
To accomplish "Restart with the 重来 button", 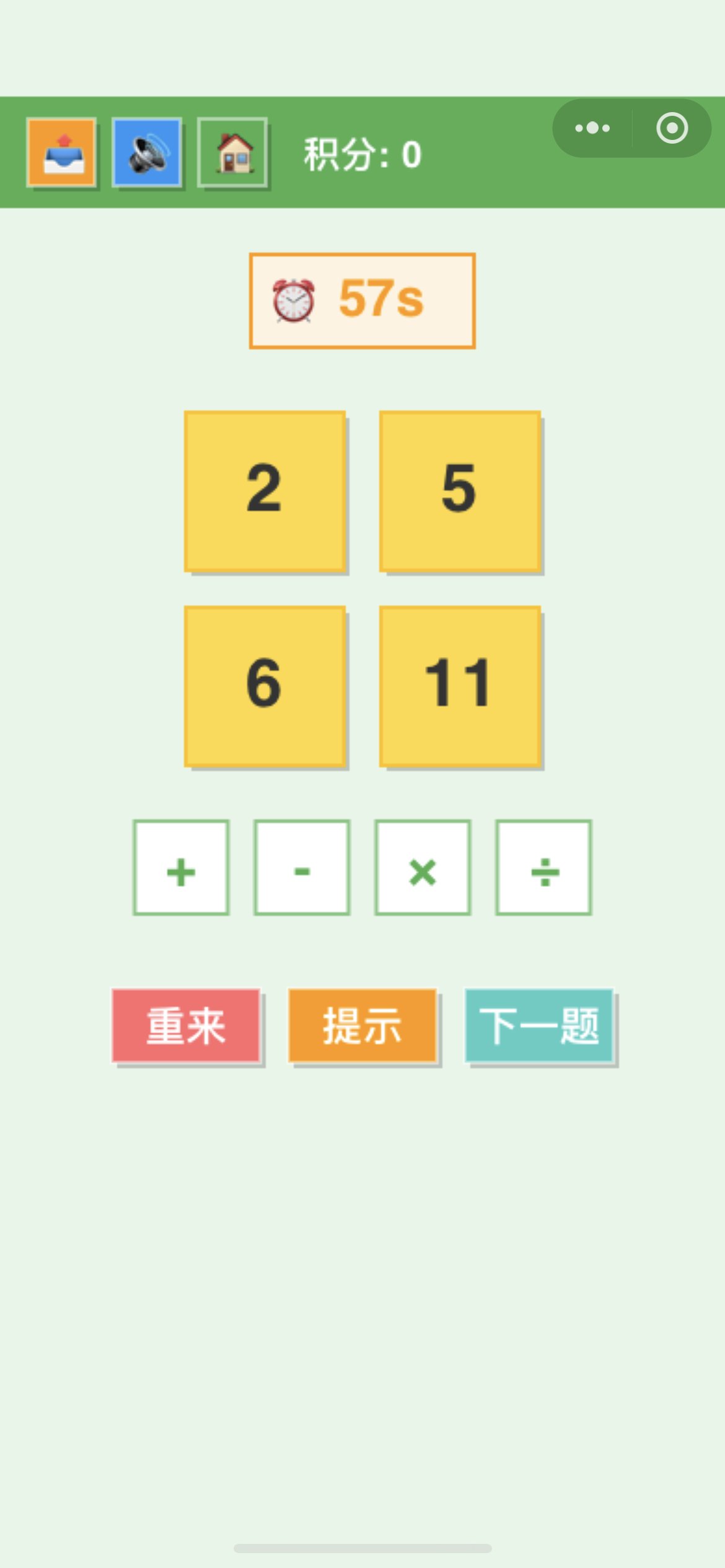I will point(186,1026).
